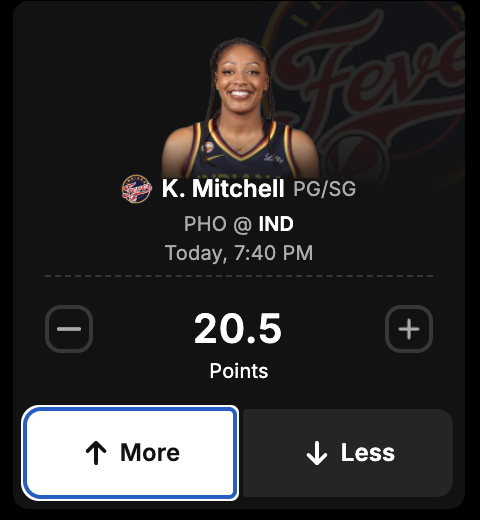Pick More on K. Mitchell points

130,453
